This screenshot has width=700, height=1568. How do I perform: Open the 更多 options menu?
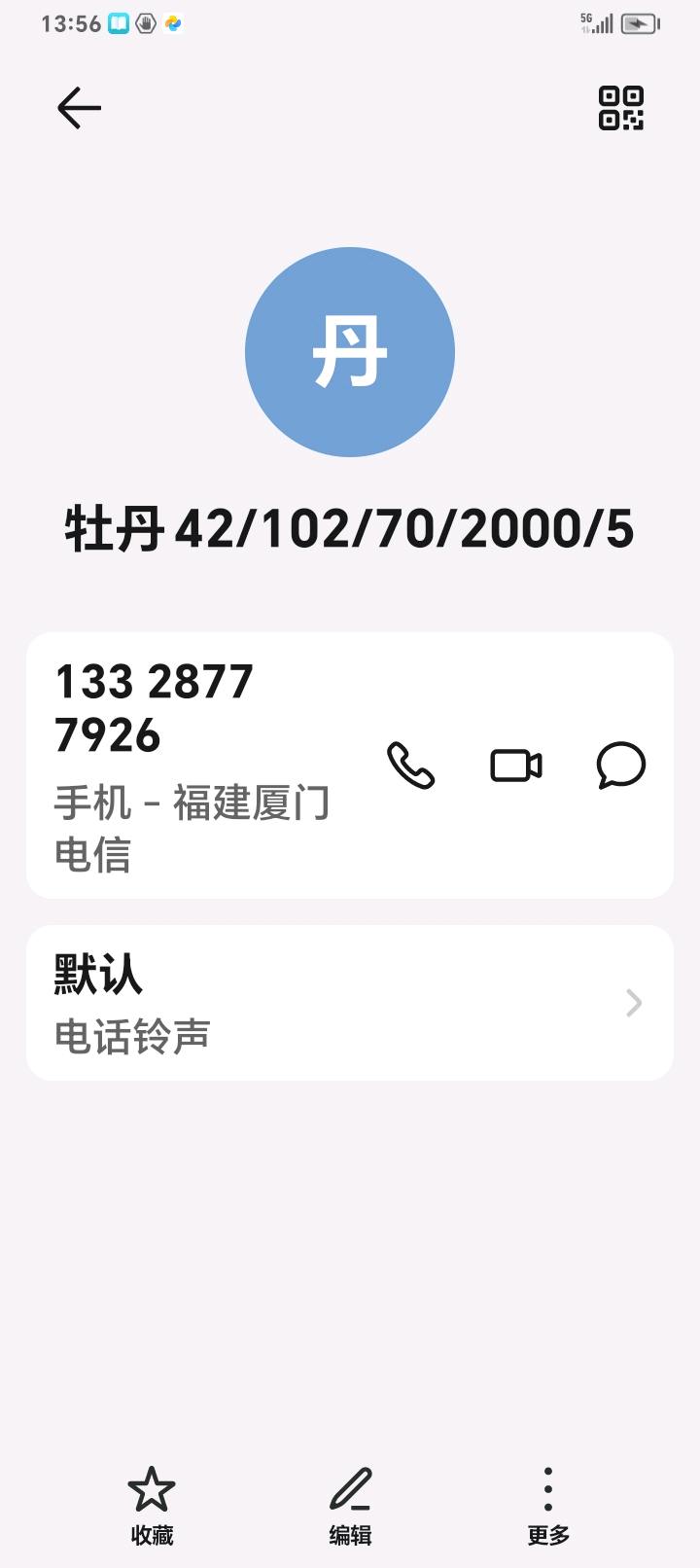click(548, 1504)
